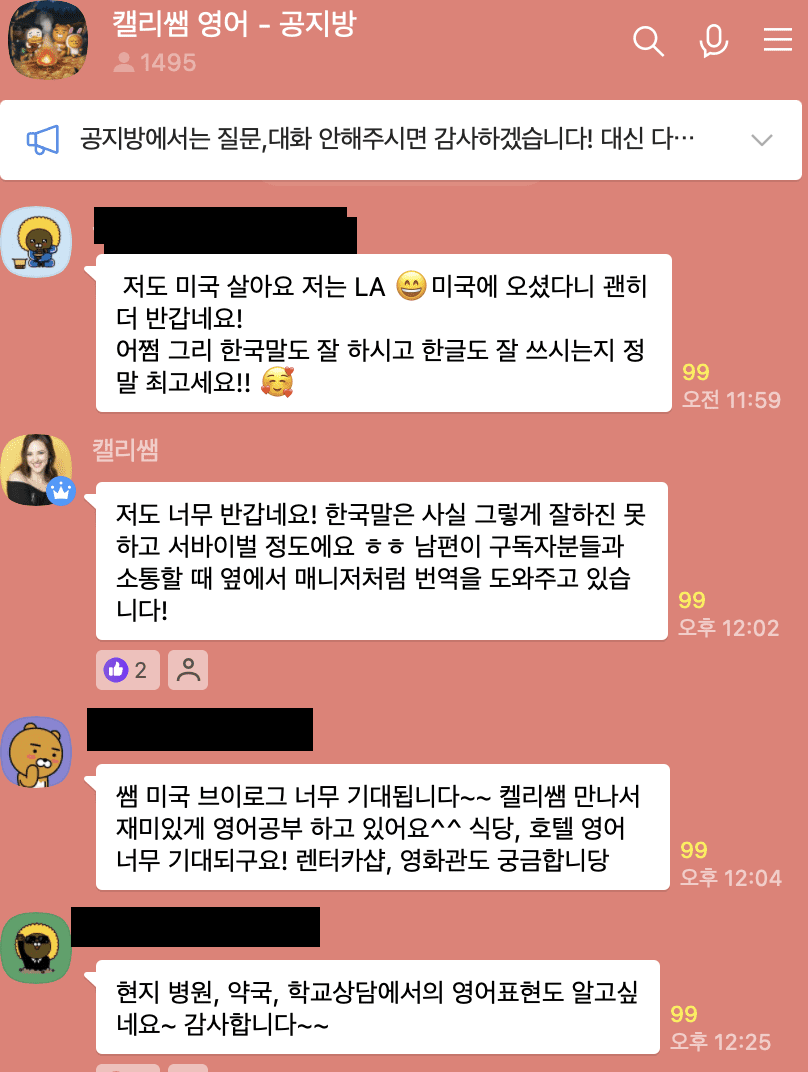Open profile of the LA message sender

(36, 244)
